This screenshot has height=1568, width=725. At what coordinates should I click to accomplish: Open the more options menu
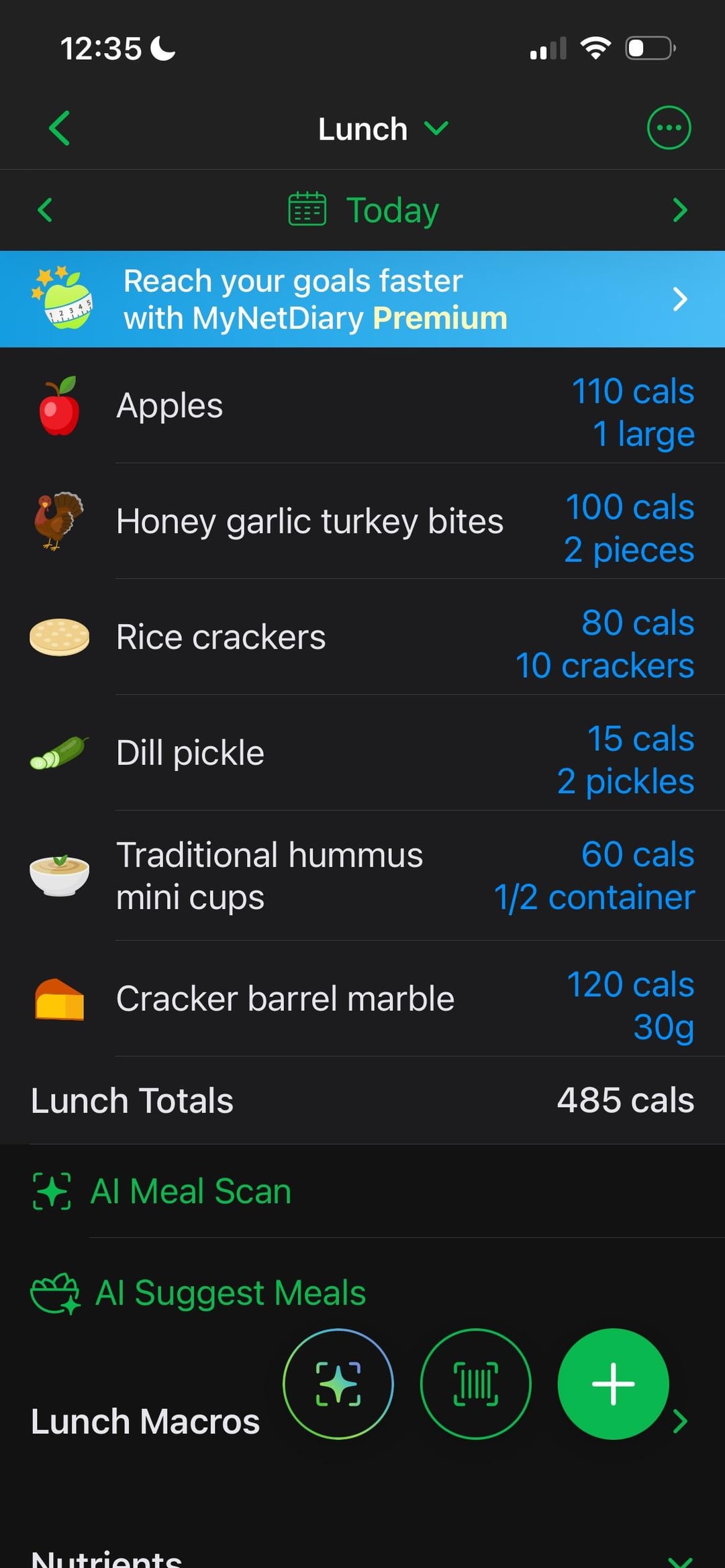coord(668,127)
